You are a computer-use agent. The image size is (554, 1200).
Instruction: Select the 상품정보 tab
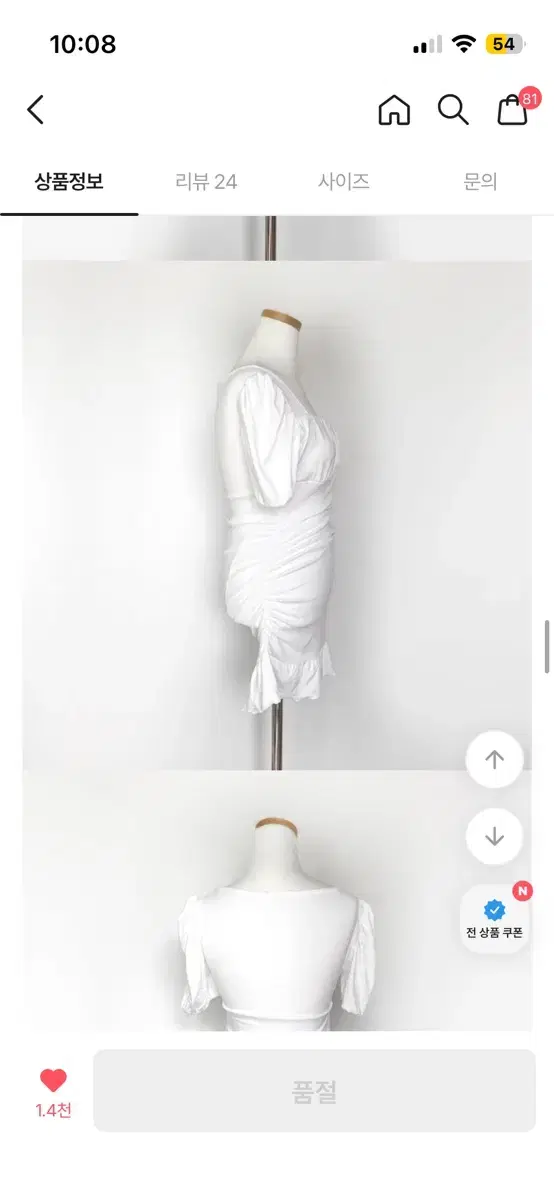[x=69, y=182]
